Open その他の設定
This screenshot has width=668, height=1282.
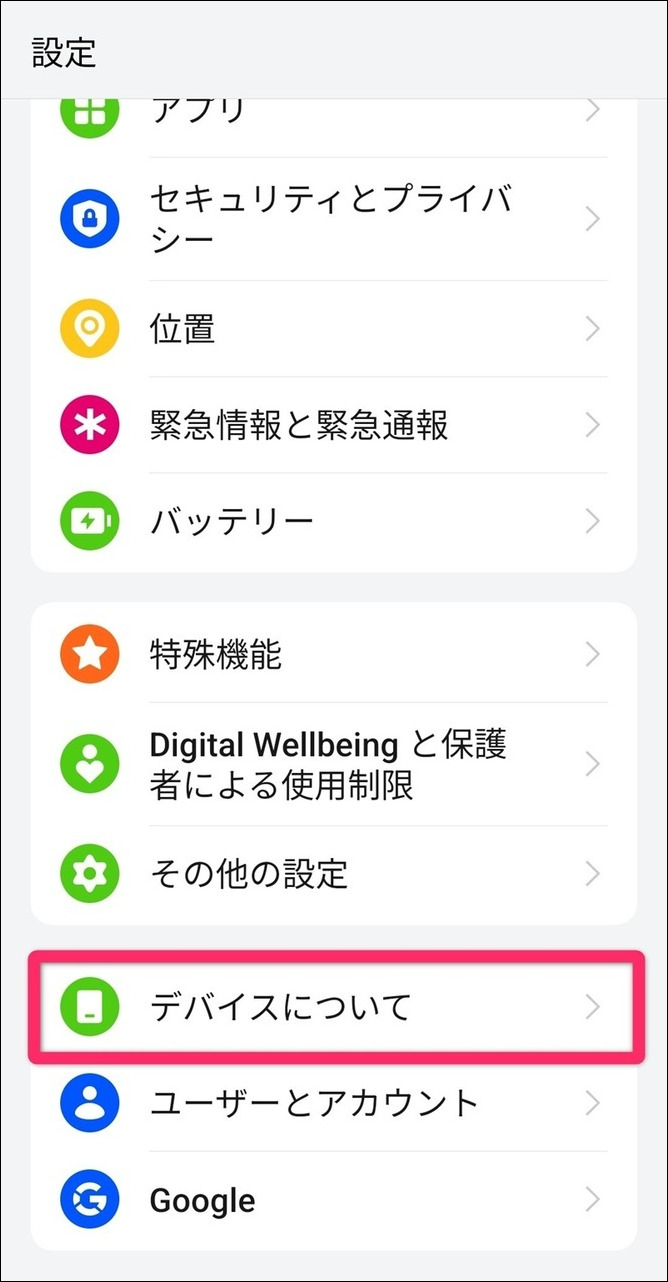click(333, 874)
